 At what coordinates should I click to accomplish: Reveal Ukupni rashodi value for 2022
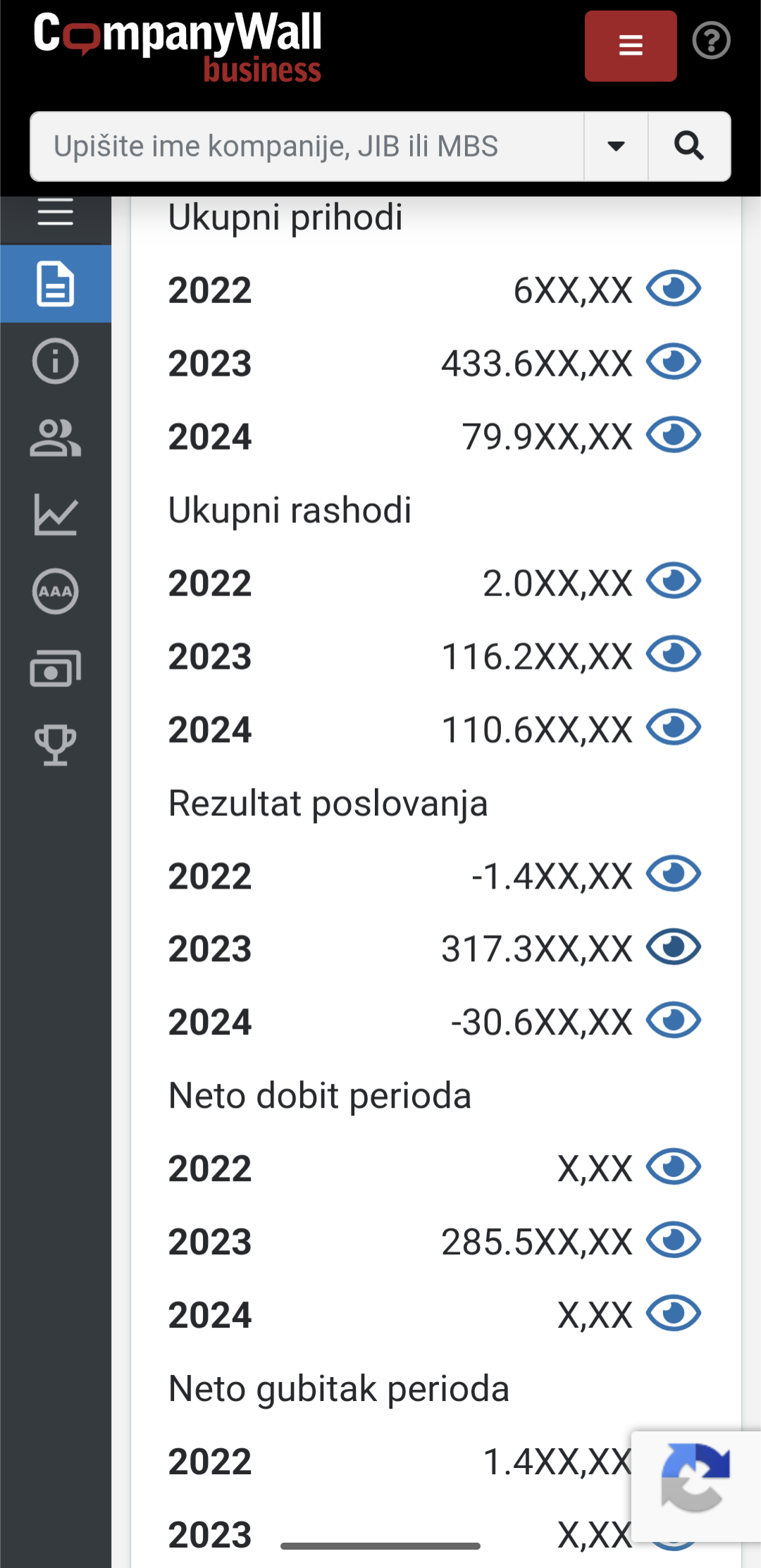(x=674, y=581)
